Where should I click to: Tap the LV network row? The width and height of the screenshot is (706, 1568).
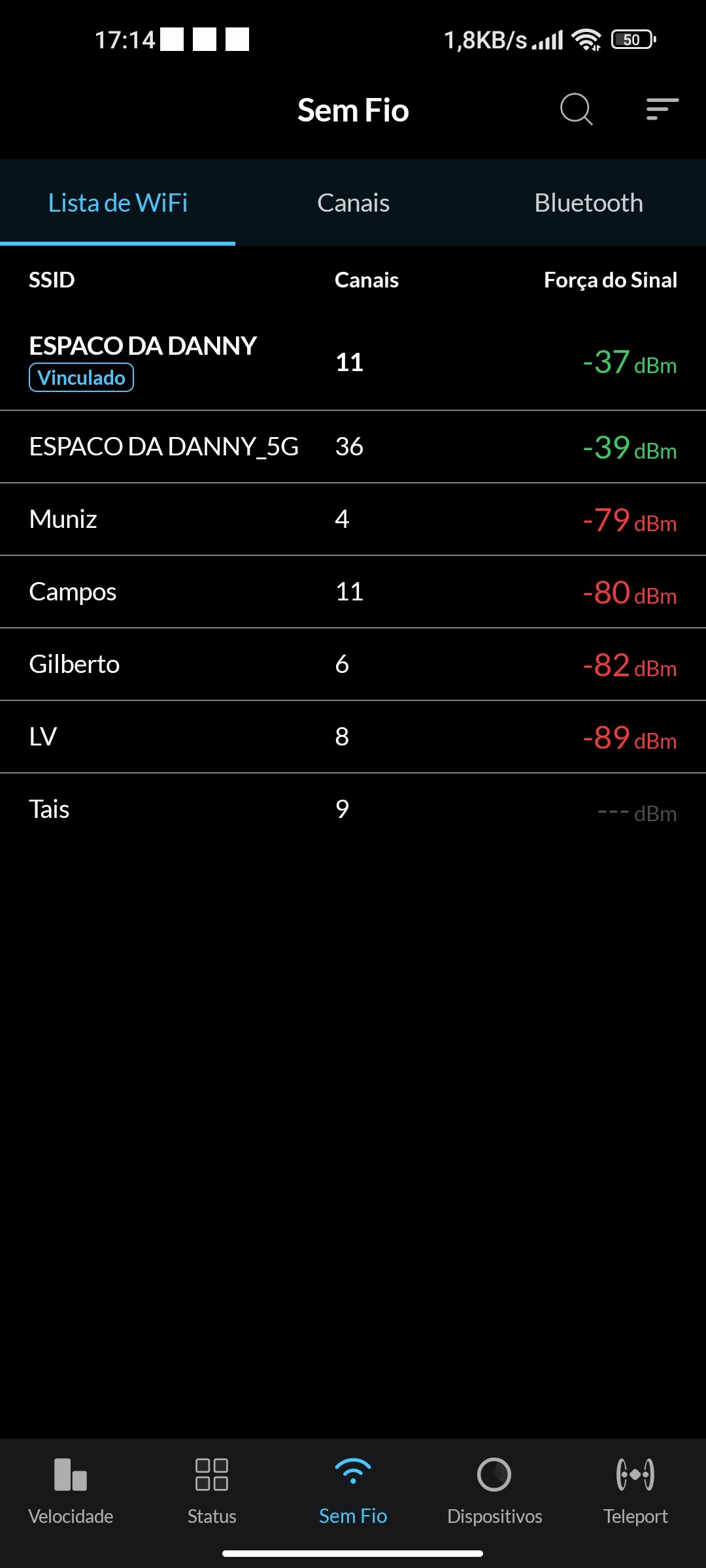coord(353,737)
